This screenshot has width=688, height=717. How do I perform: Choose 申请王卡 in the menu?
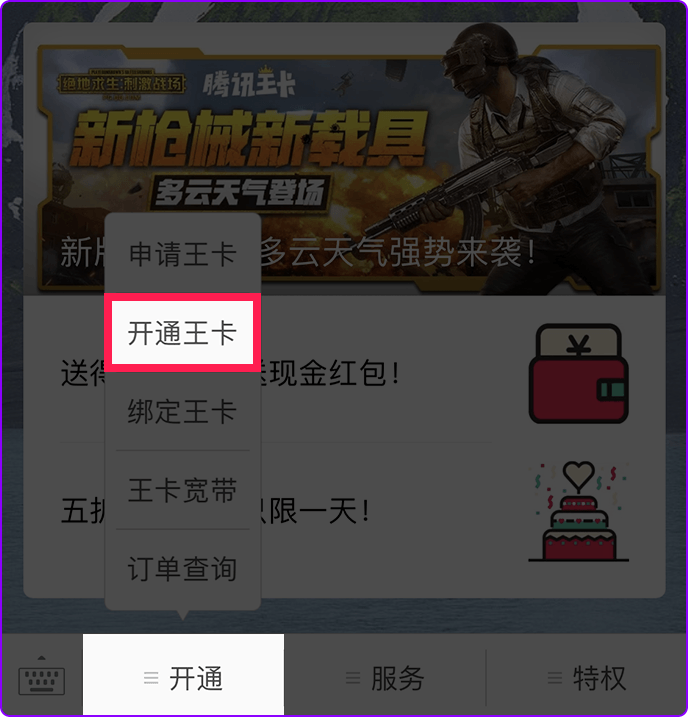click(x=182, y=254)
